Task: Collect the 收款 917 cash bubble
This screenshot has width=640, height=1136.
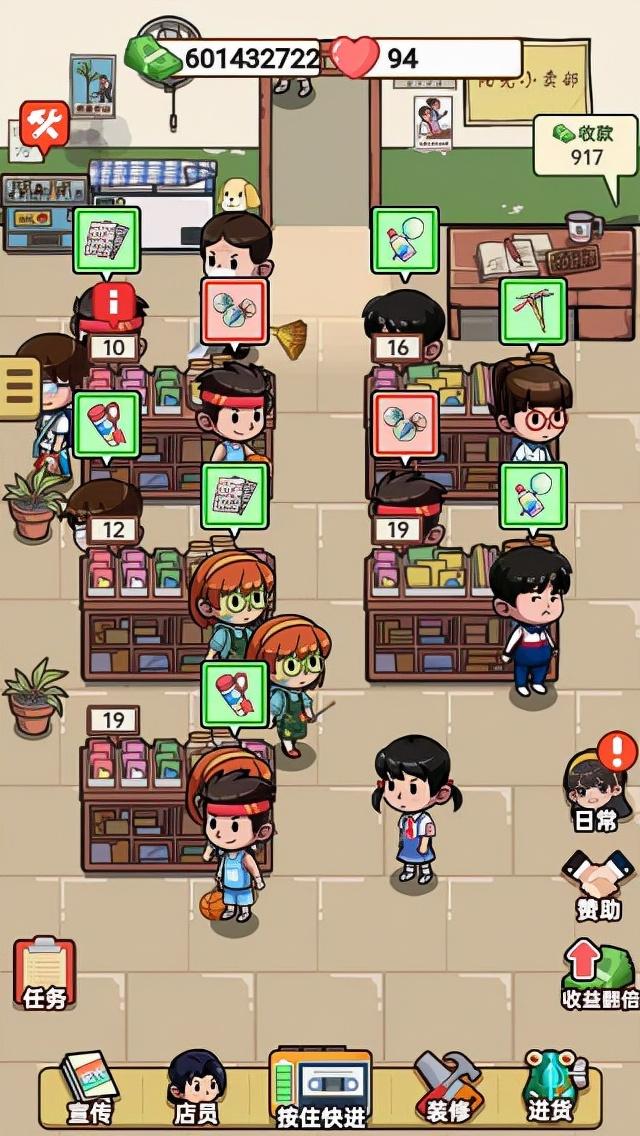Action: pos(584,146)
